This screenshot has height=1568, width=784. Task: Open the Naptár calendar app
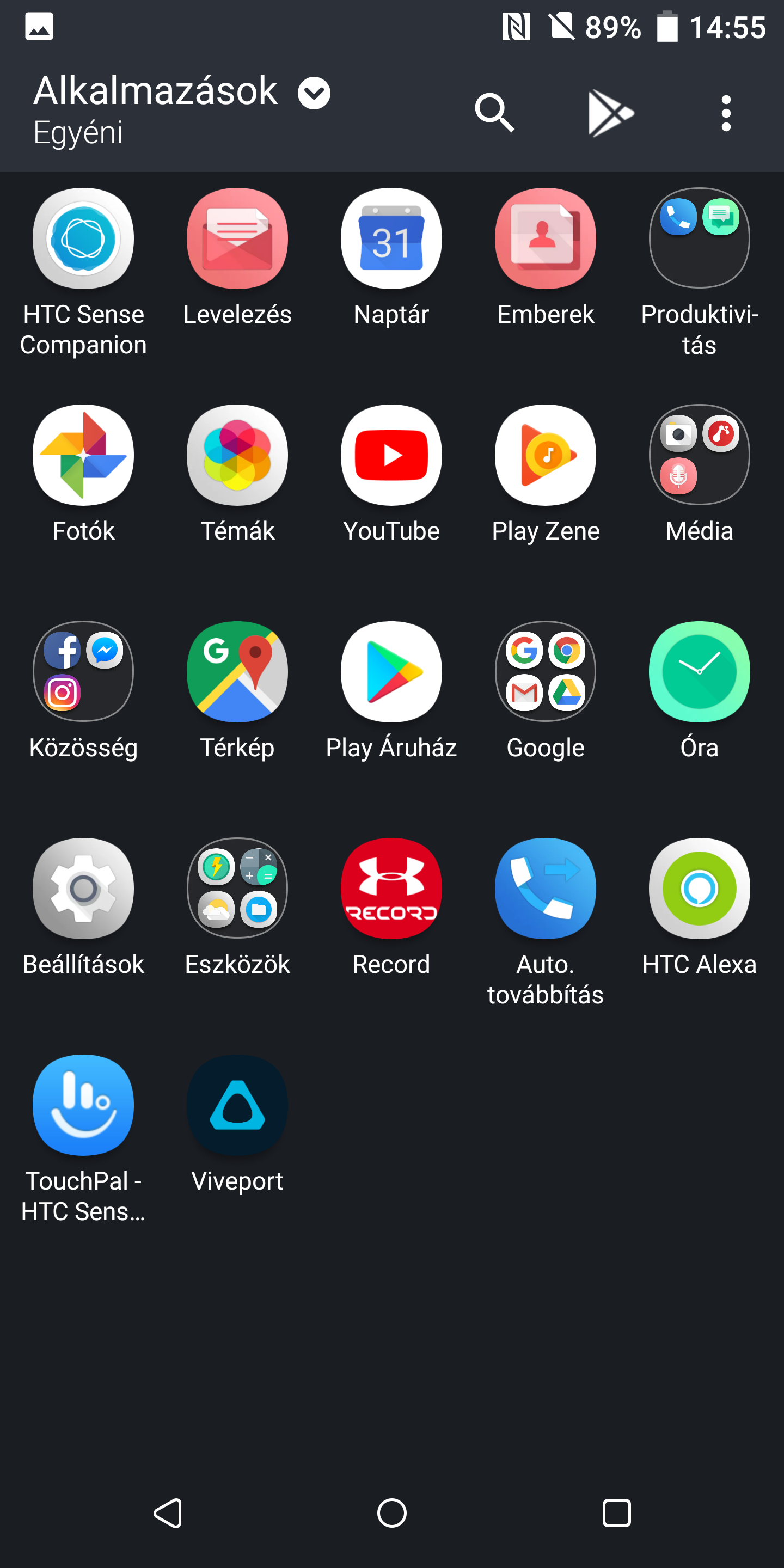(391, 238)
